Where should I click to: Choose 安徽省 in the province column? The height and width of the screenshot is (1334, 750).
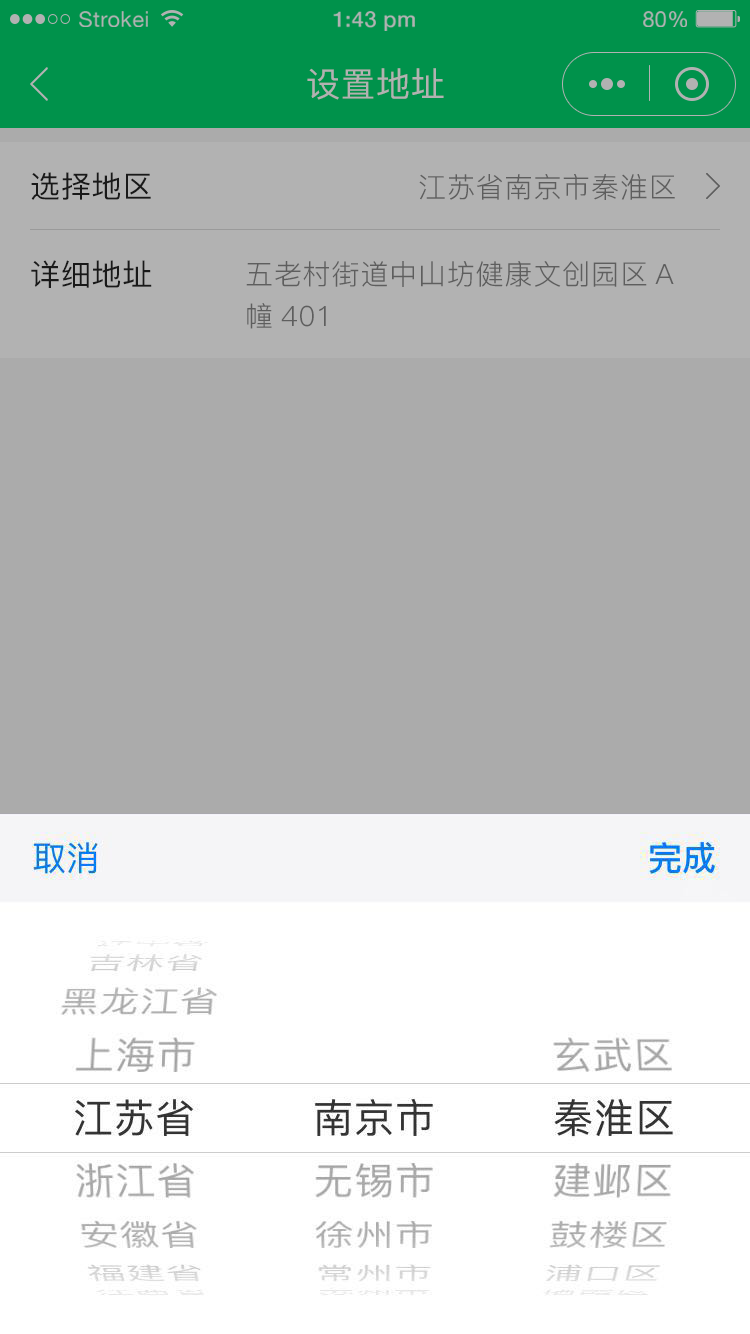[138, 1234]
